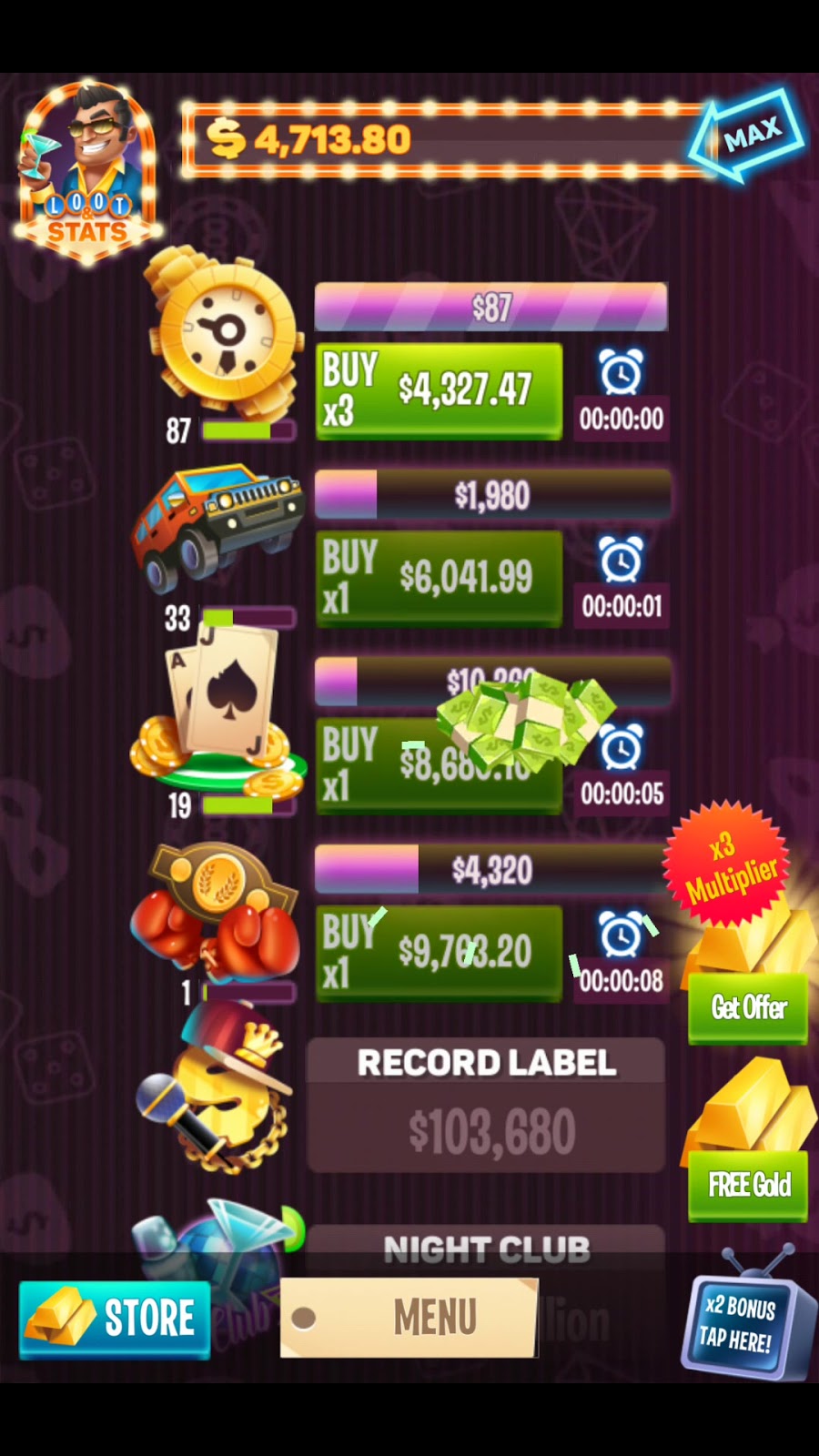Open the Menu

coord(409,1317)
